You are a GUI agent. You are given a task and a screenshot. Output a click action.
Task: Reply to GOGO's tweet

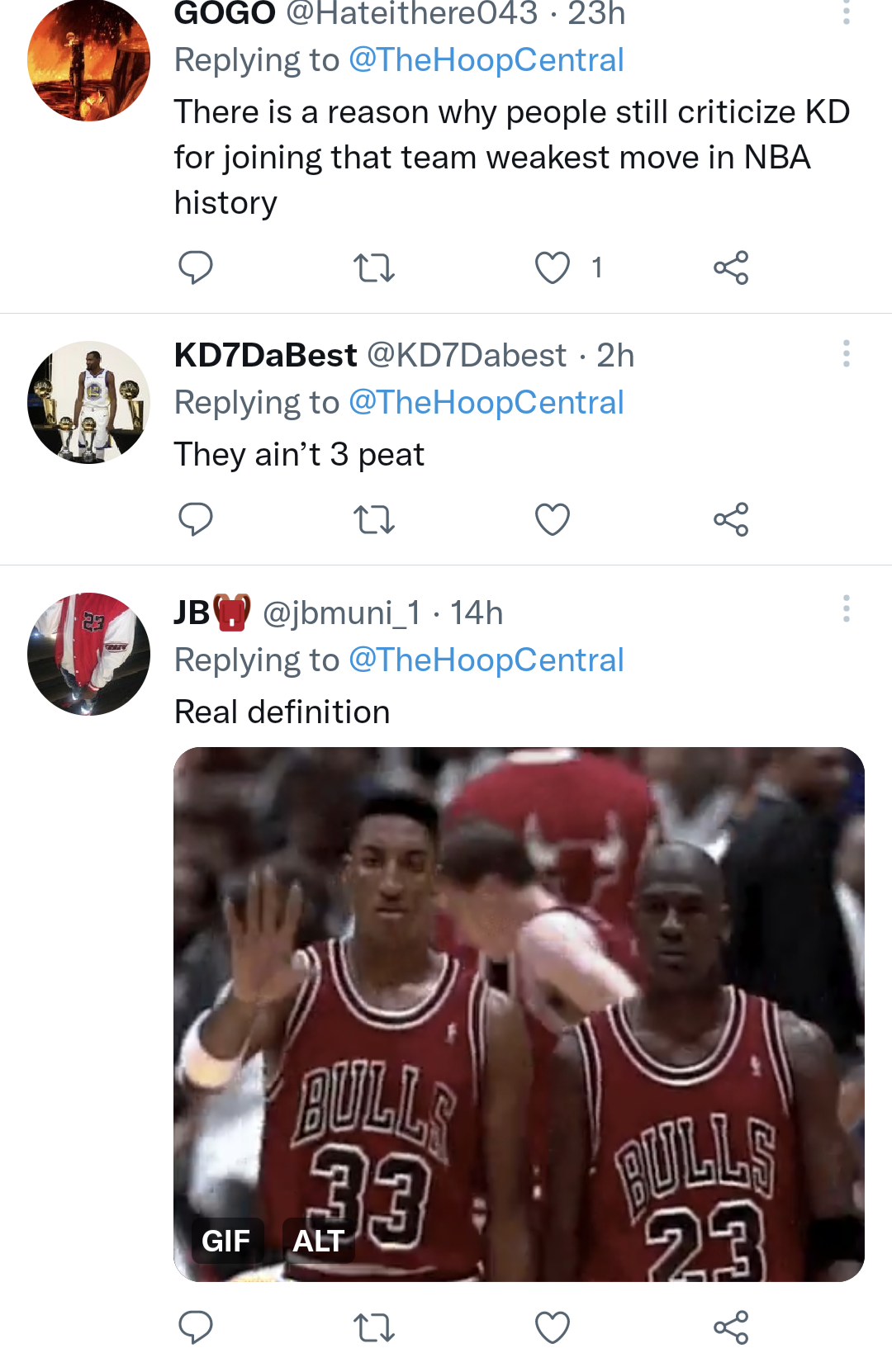tap(196, 267)
